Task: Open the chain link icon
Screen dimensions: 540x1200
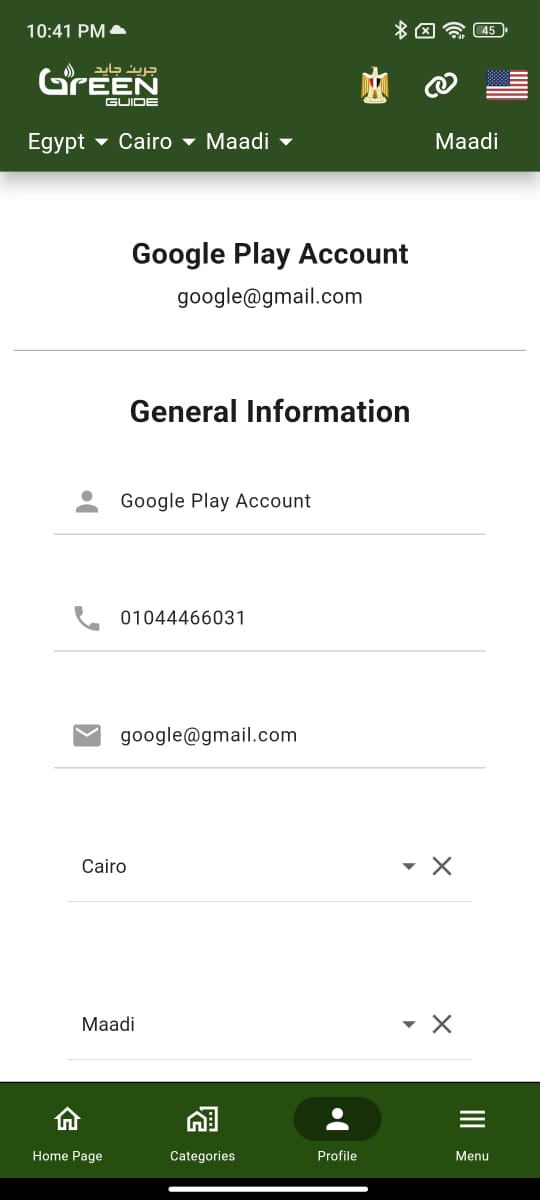Action: pos(441,86)
